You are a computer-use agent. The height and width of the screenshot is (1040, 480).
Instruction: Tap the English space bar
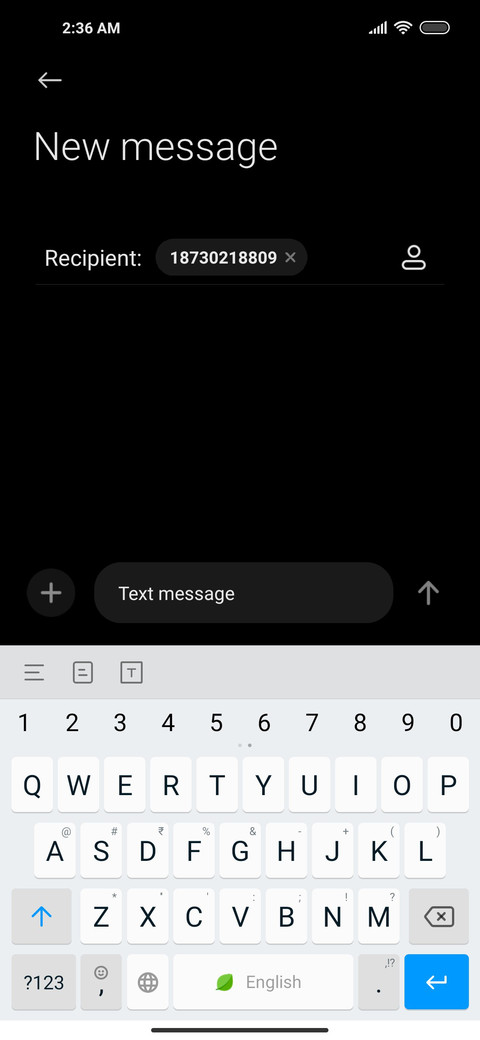[263, 982]
